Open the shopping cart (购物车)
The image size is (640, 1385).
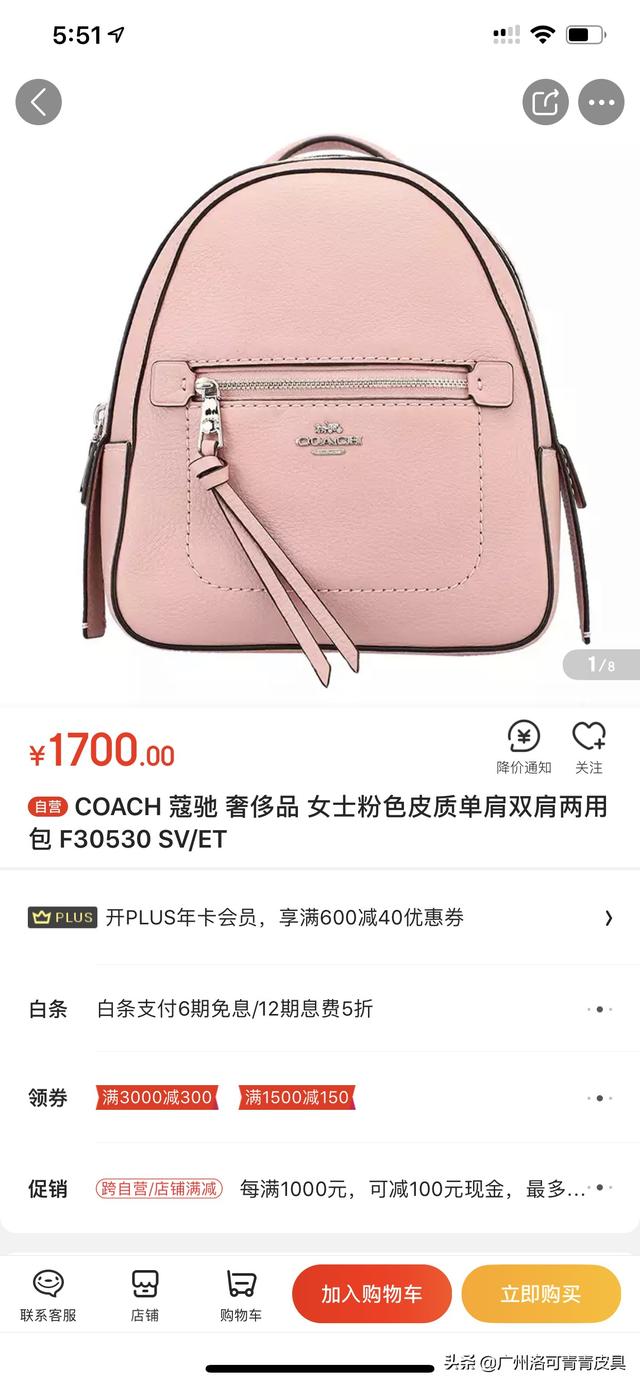click(x=241, y=1295)
